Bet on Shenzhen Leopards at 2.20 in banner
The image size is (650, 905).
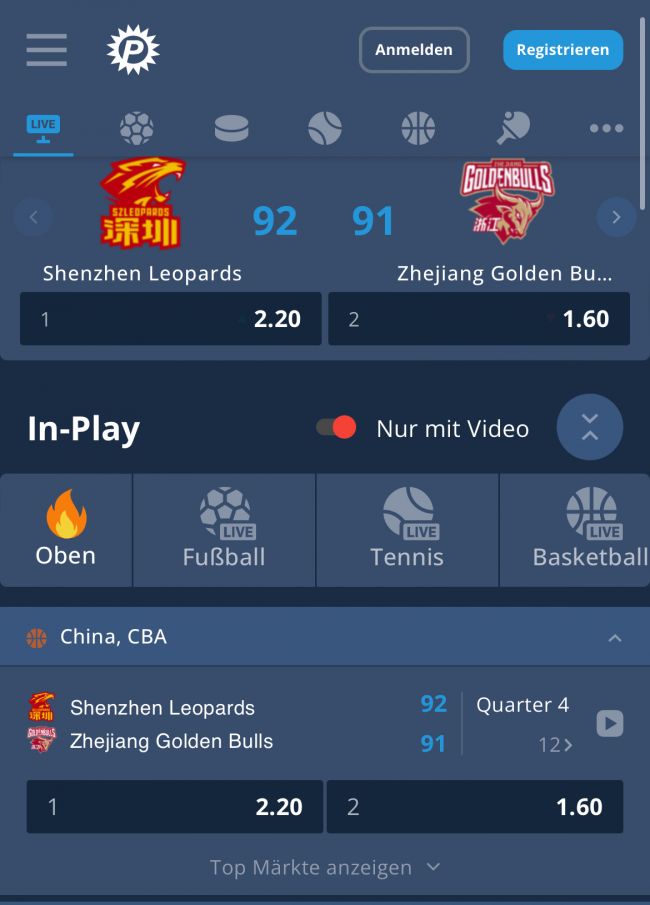(171, 319)
